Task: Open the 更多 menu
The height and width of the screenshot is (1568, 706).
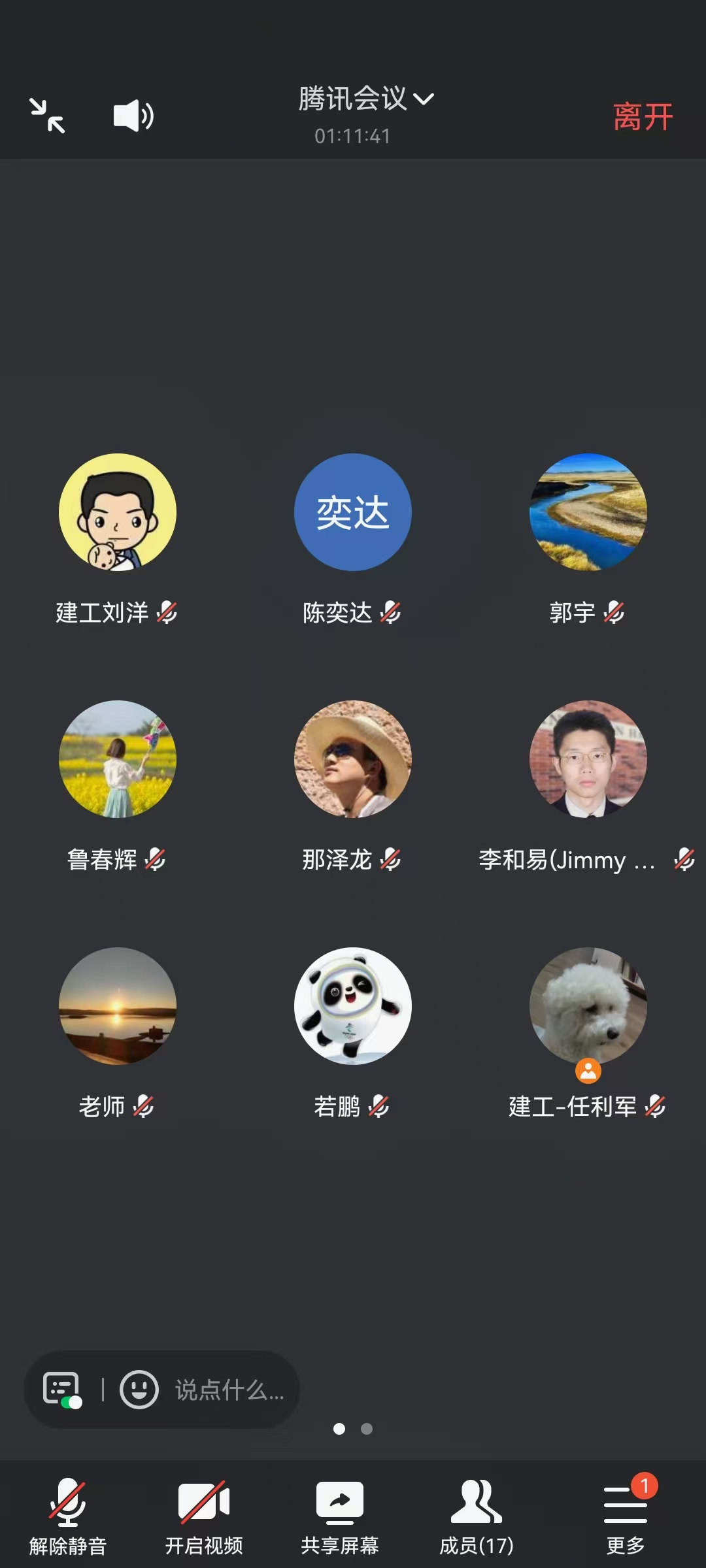Action: coord(626,1516)
